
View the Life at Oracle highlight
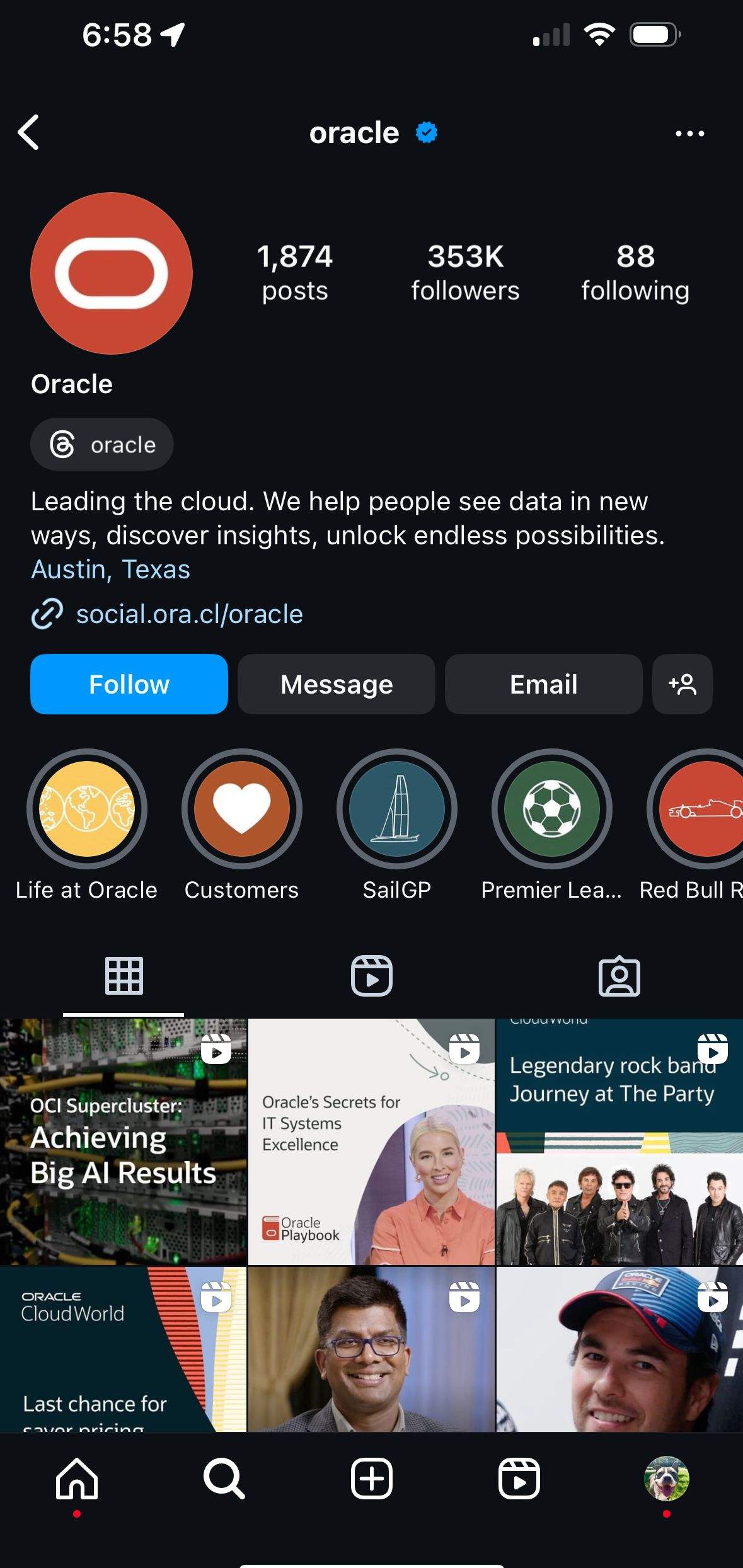pos(87,809)
